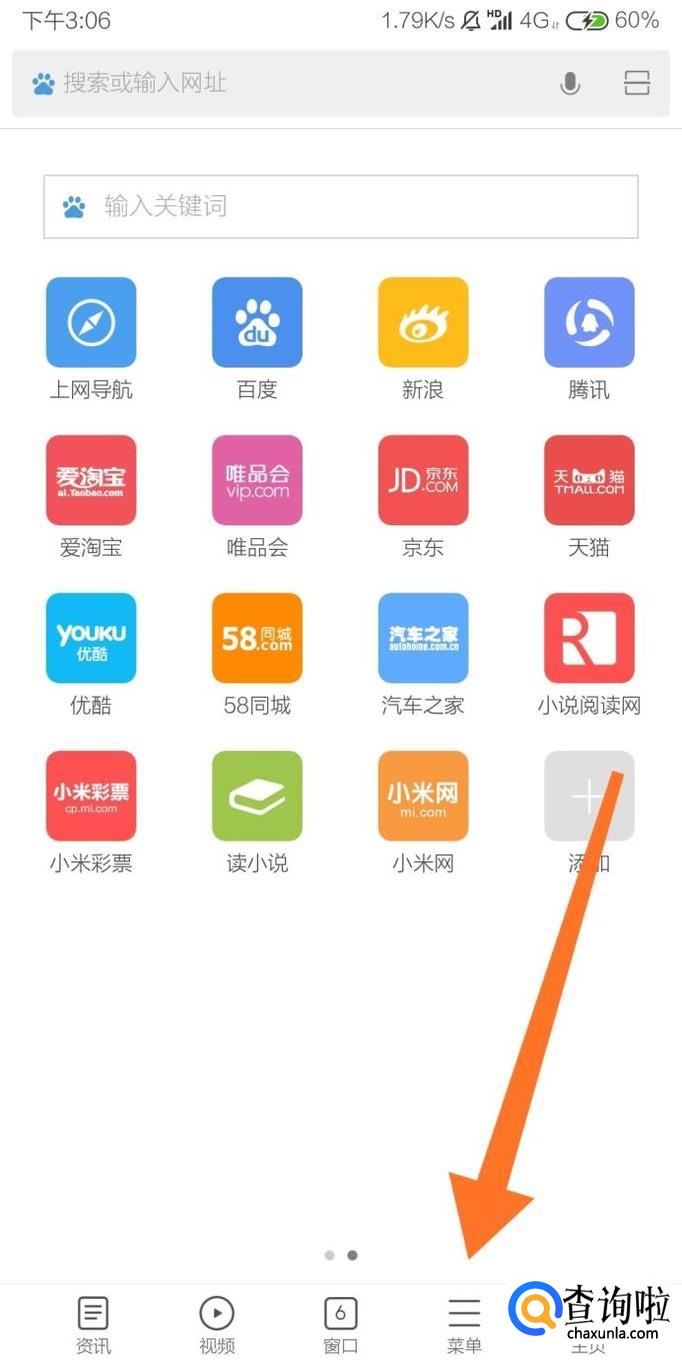This screenshot has height=1364, width=682.
Task: Open the 天猫 shortcut
Action: (x=589, y=480)
